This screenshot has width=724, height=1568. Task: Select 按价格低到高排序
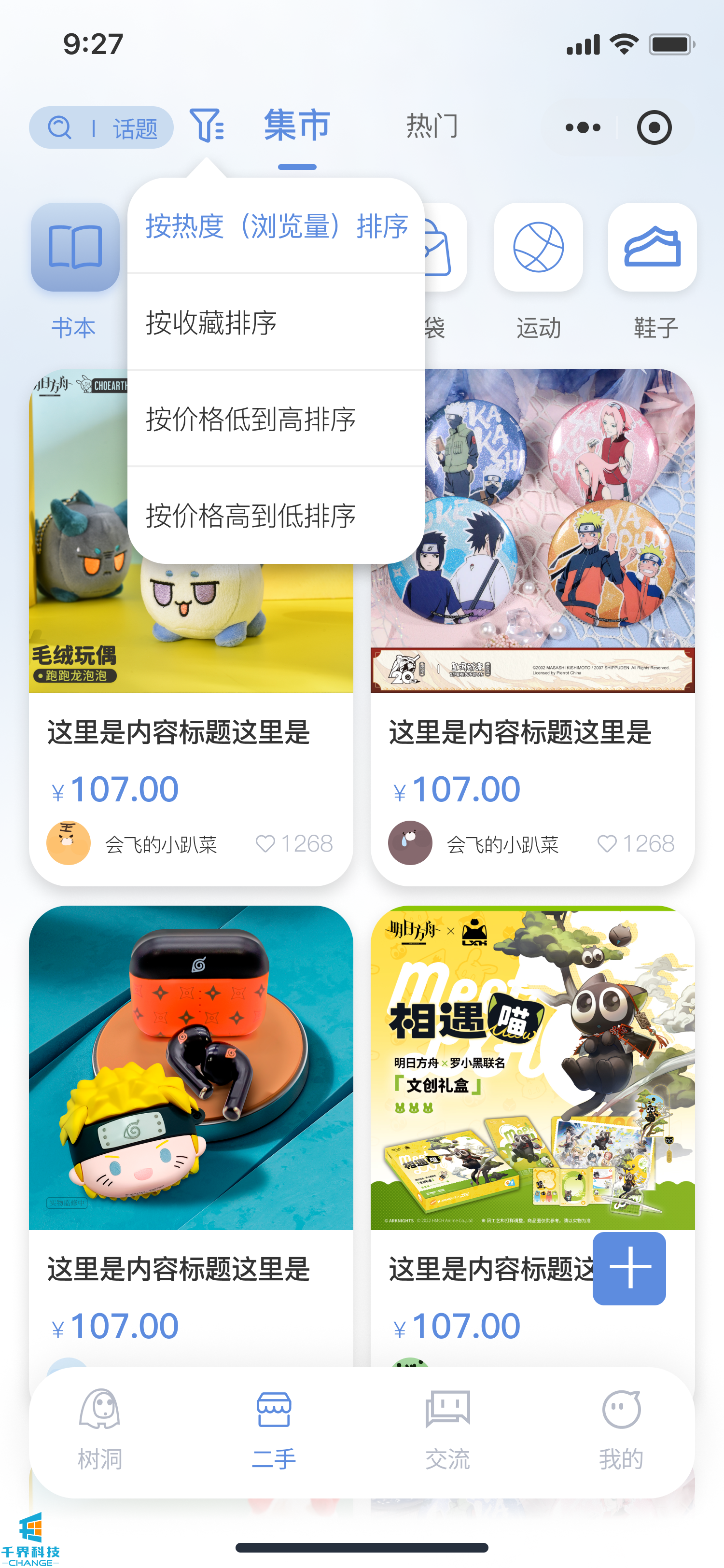[276, 420]
